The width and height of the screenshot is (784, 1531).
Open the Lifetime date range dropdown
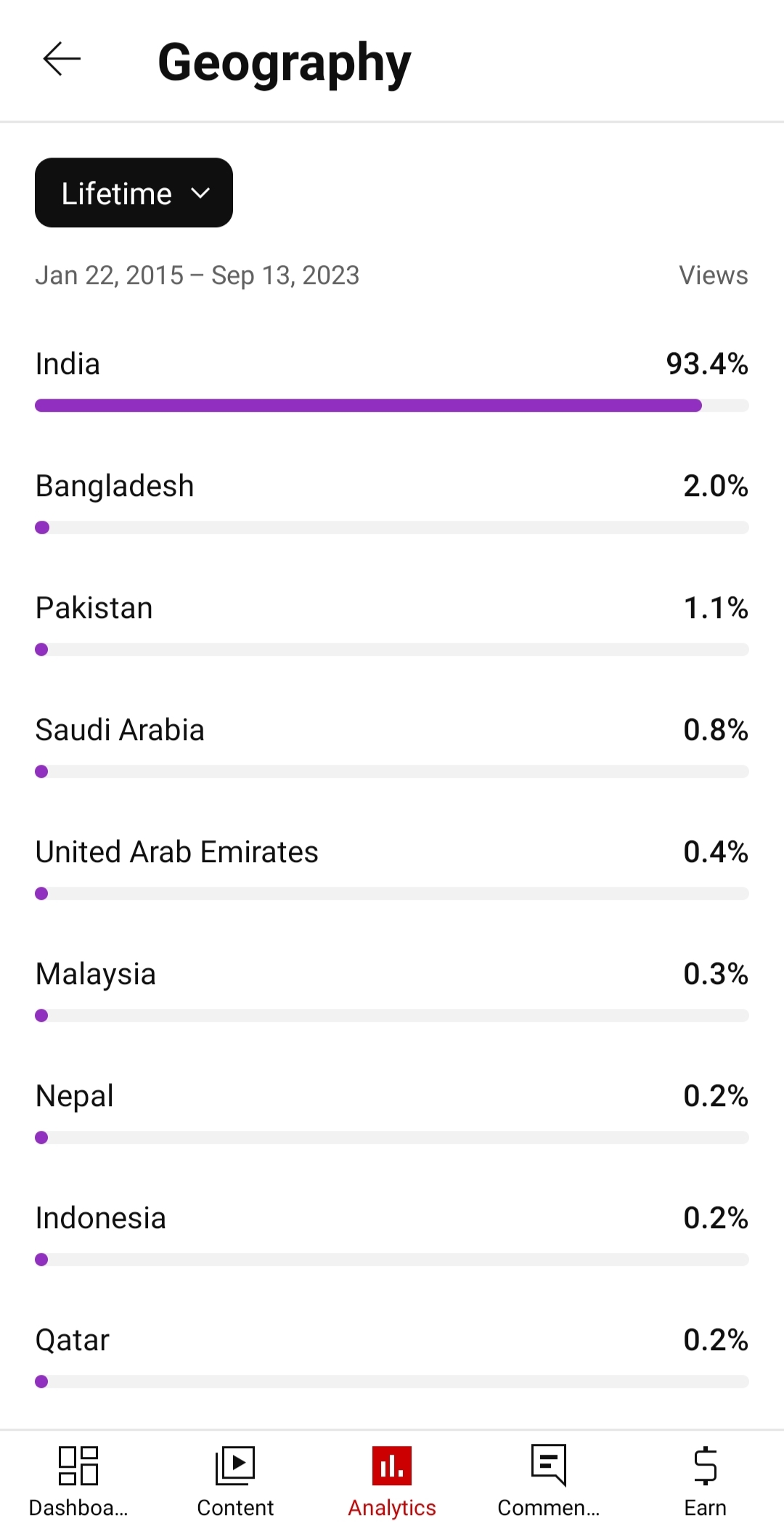(x=134, y=192)
